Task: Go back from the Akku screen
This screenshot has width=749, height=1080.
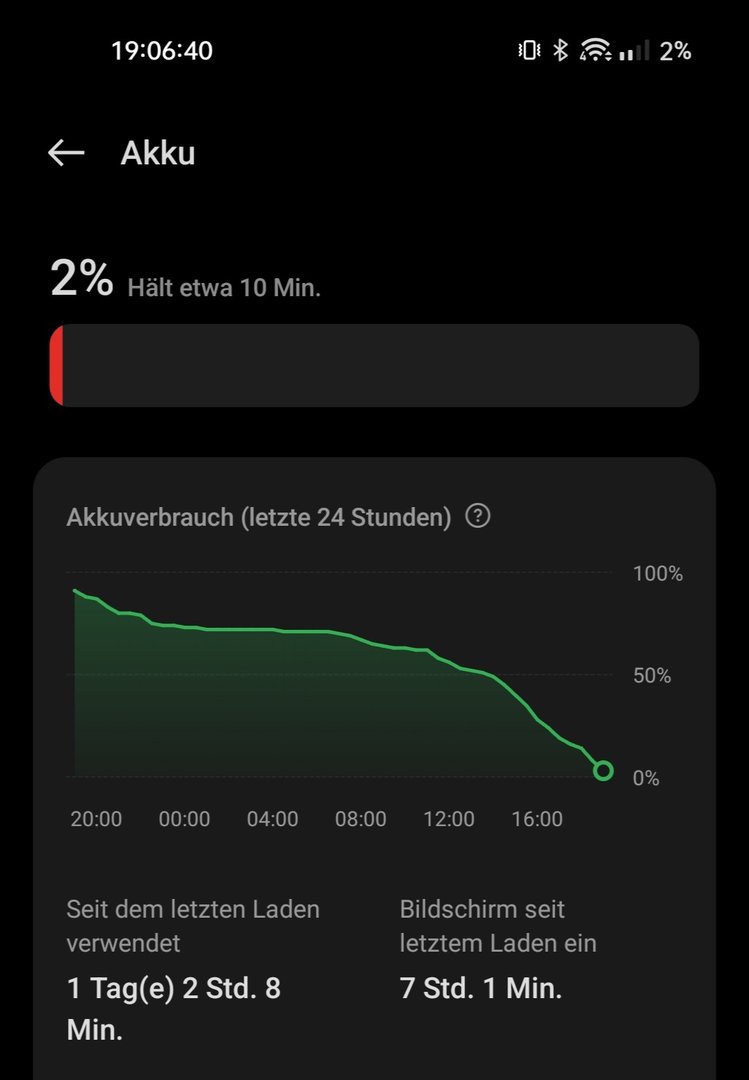Action: (x=66, y=153)
